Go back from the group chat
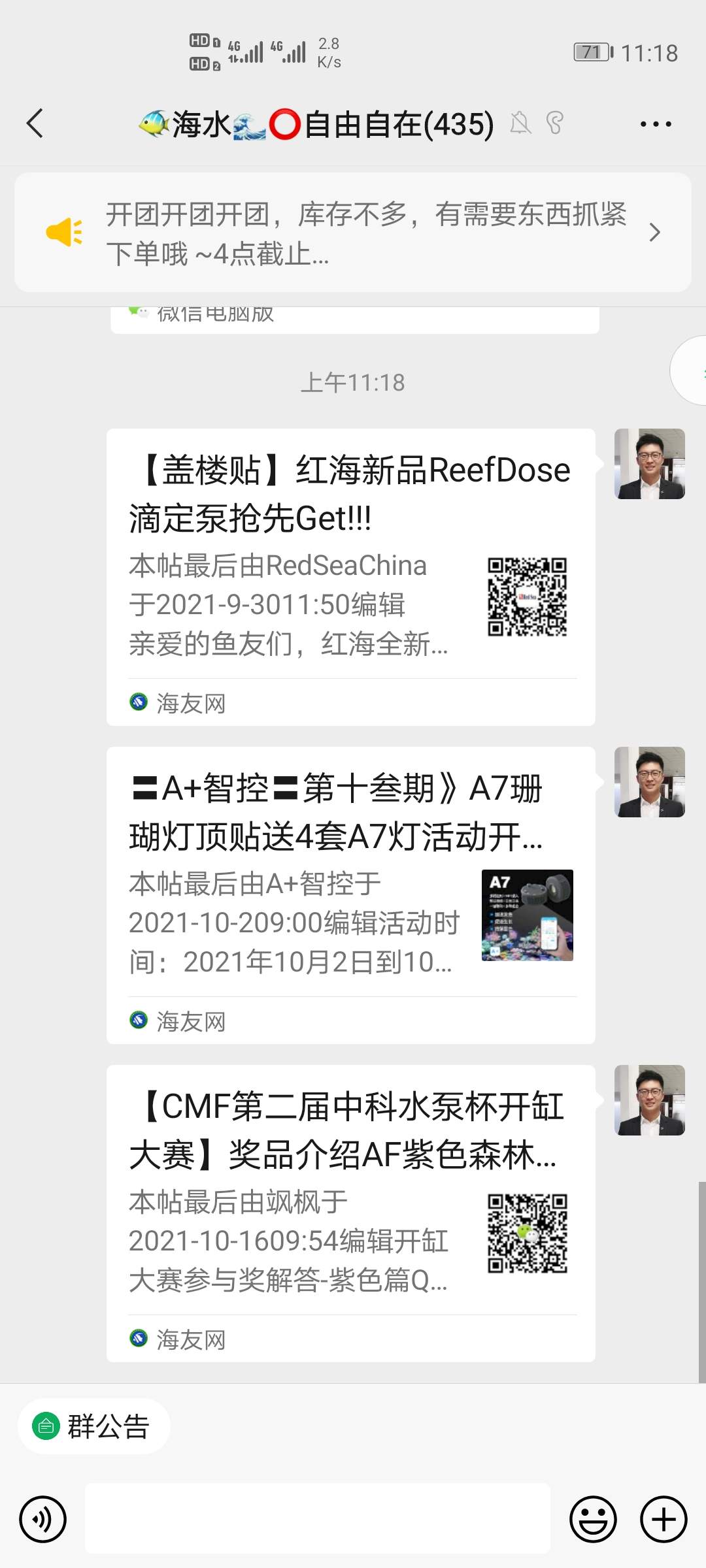The image size is (706, 1568). point(35,123)
